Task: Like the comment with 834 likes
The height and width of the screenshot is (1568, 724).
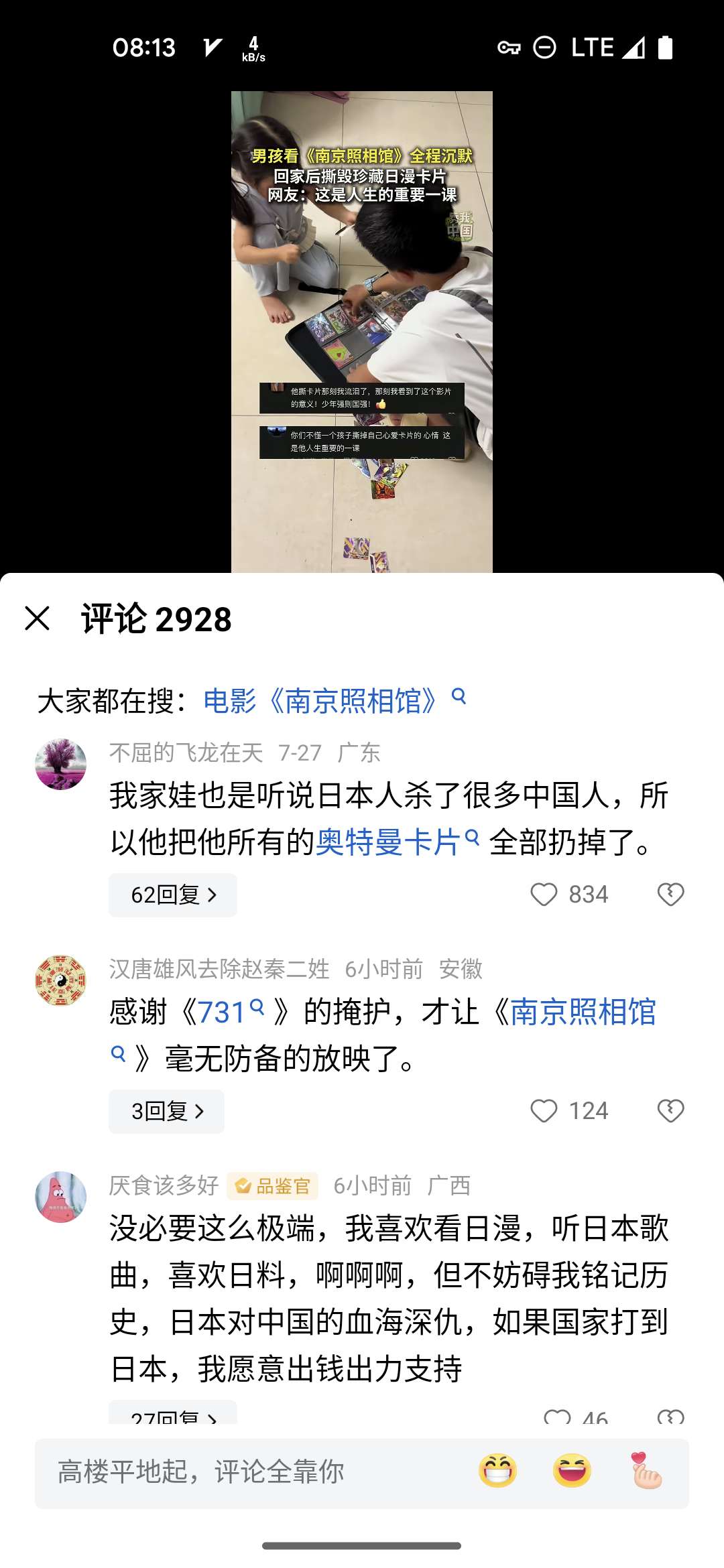Action: 544,895
